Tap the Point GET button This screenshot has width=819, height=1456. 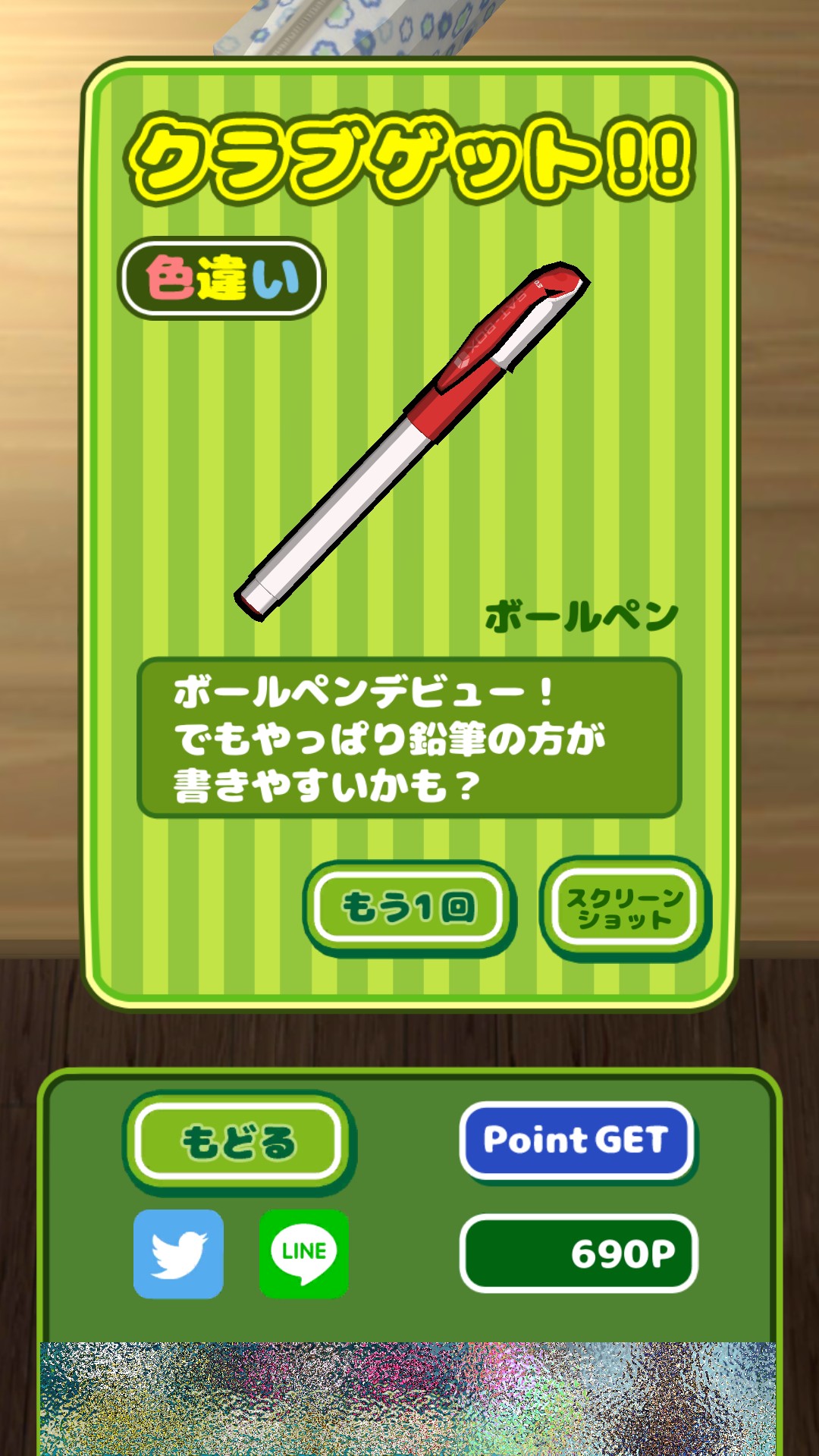coord(577,1140)
